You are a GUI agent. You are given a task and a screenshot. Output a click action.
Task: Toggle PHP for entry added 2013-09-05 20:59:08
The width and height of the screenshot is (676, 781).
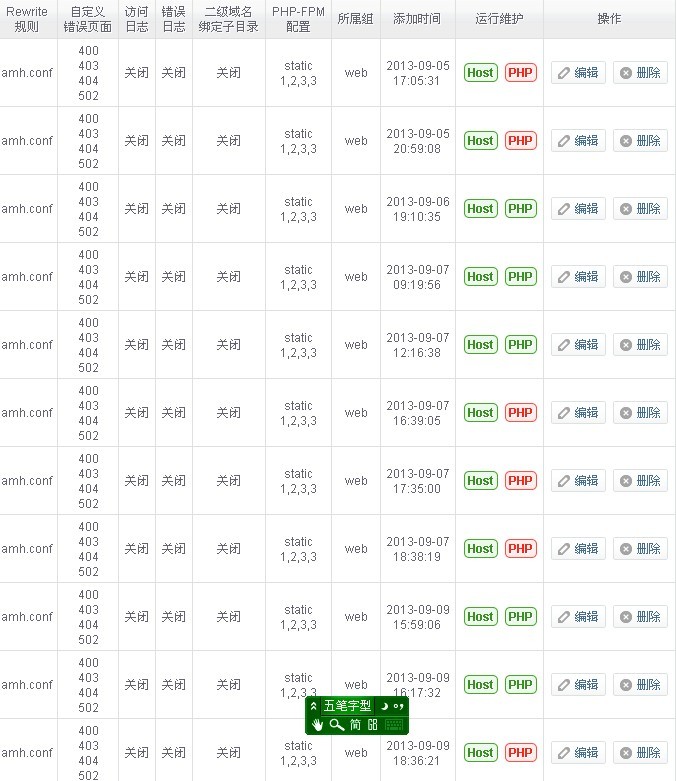click(520, 141)
